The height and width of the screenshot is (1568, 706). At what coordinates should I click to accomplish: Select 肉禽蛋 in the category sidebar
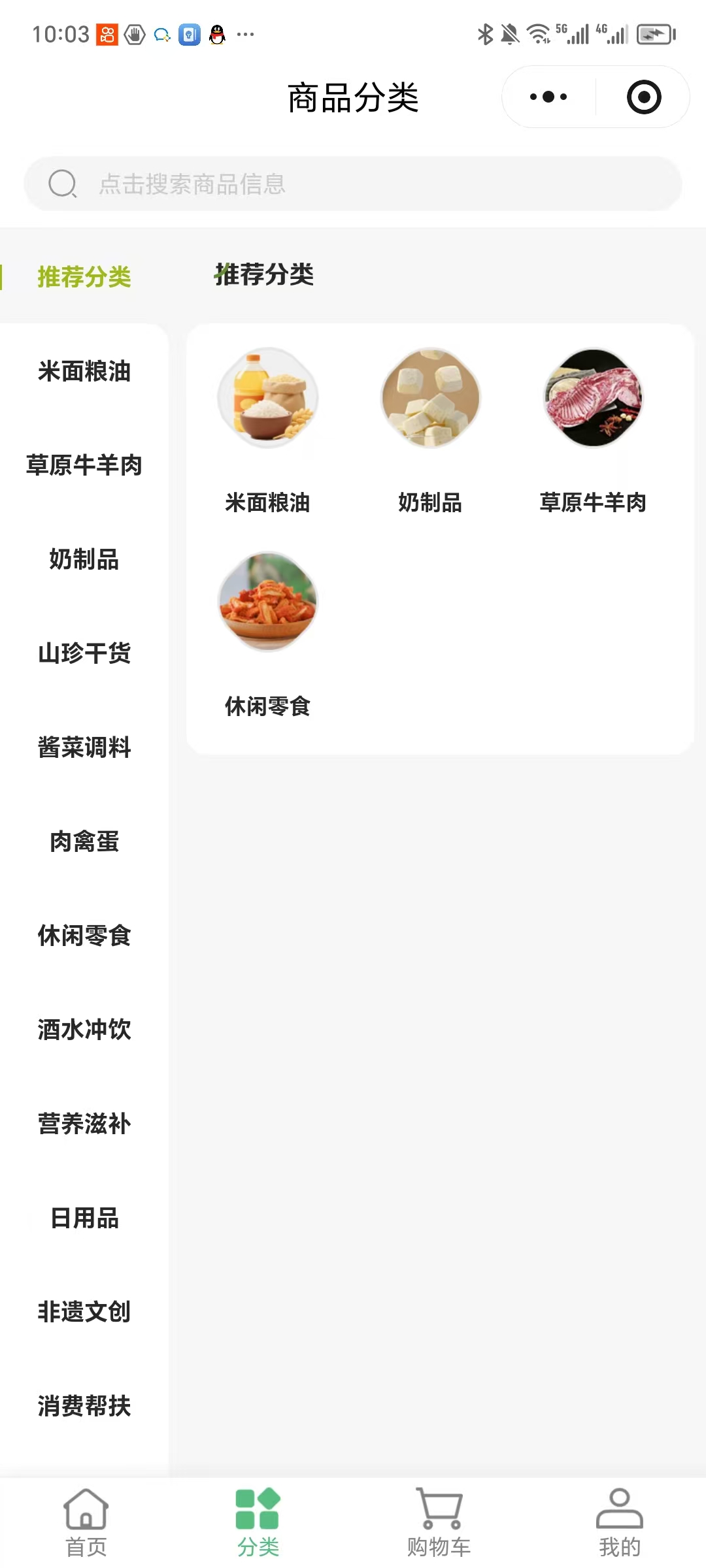(84, 841)
